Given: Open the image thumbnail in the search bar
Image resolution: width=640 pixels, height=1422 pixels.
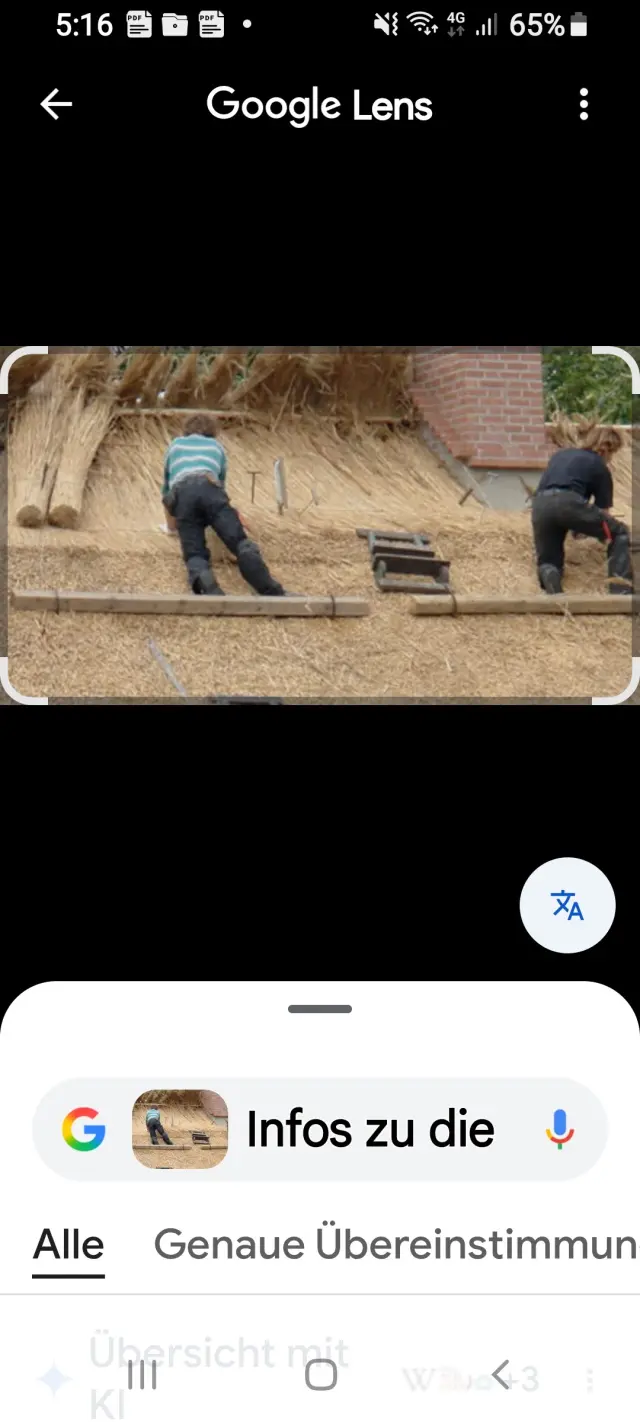Looking at the screenshot, I should (180, 1129).
